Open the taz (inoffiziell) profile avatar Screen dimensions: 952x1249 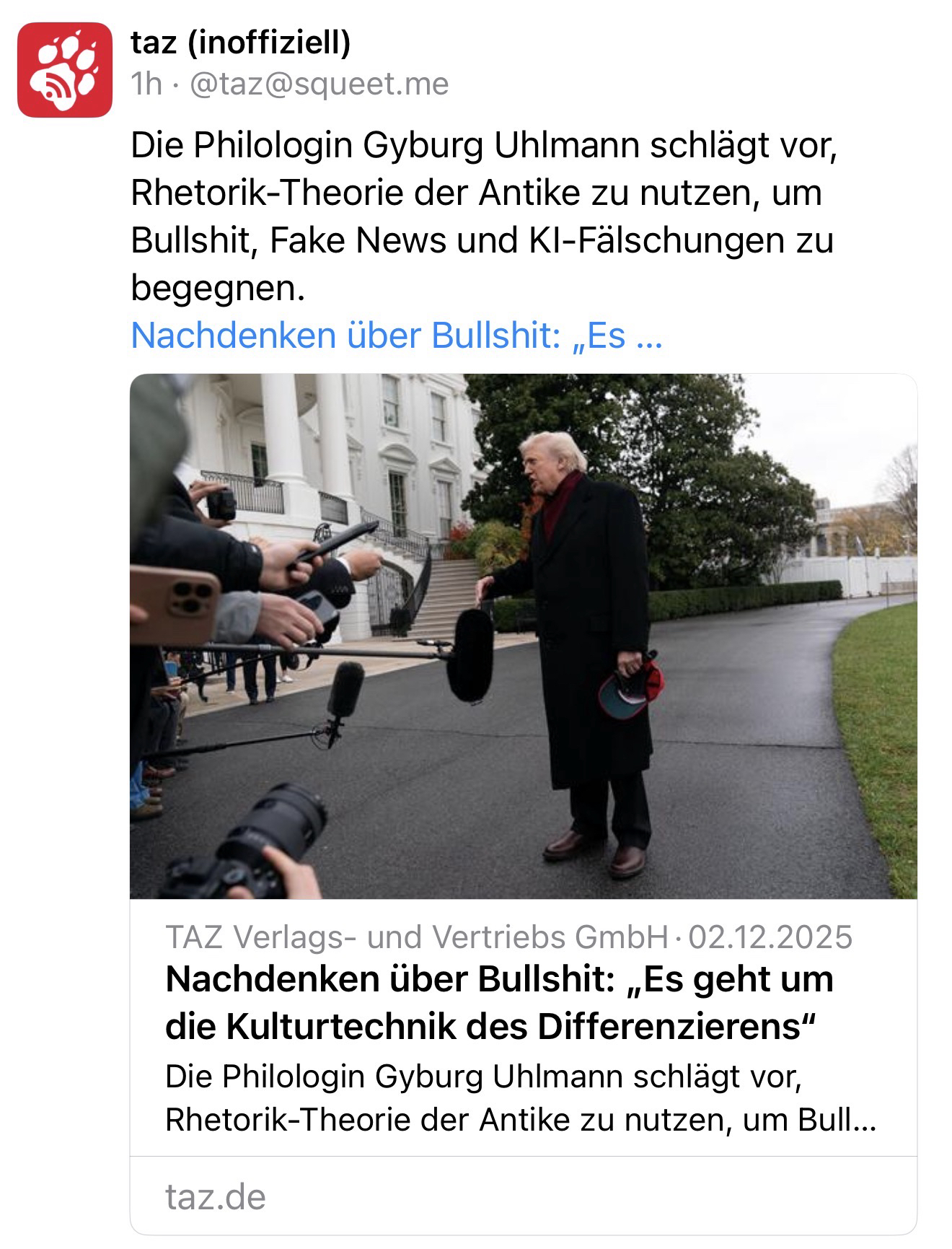pos(65,70)
